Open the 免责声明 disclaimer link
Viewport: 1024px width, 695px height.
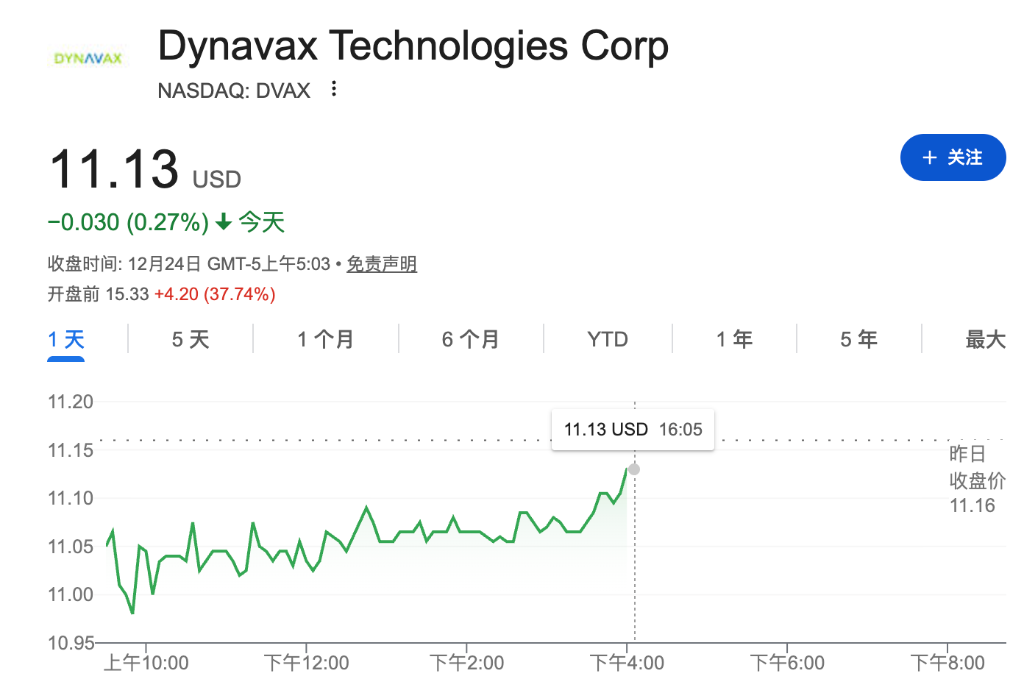point(381,264)
